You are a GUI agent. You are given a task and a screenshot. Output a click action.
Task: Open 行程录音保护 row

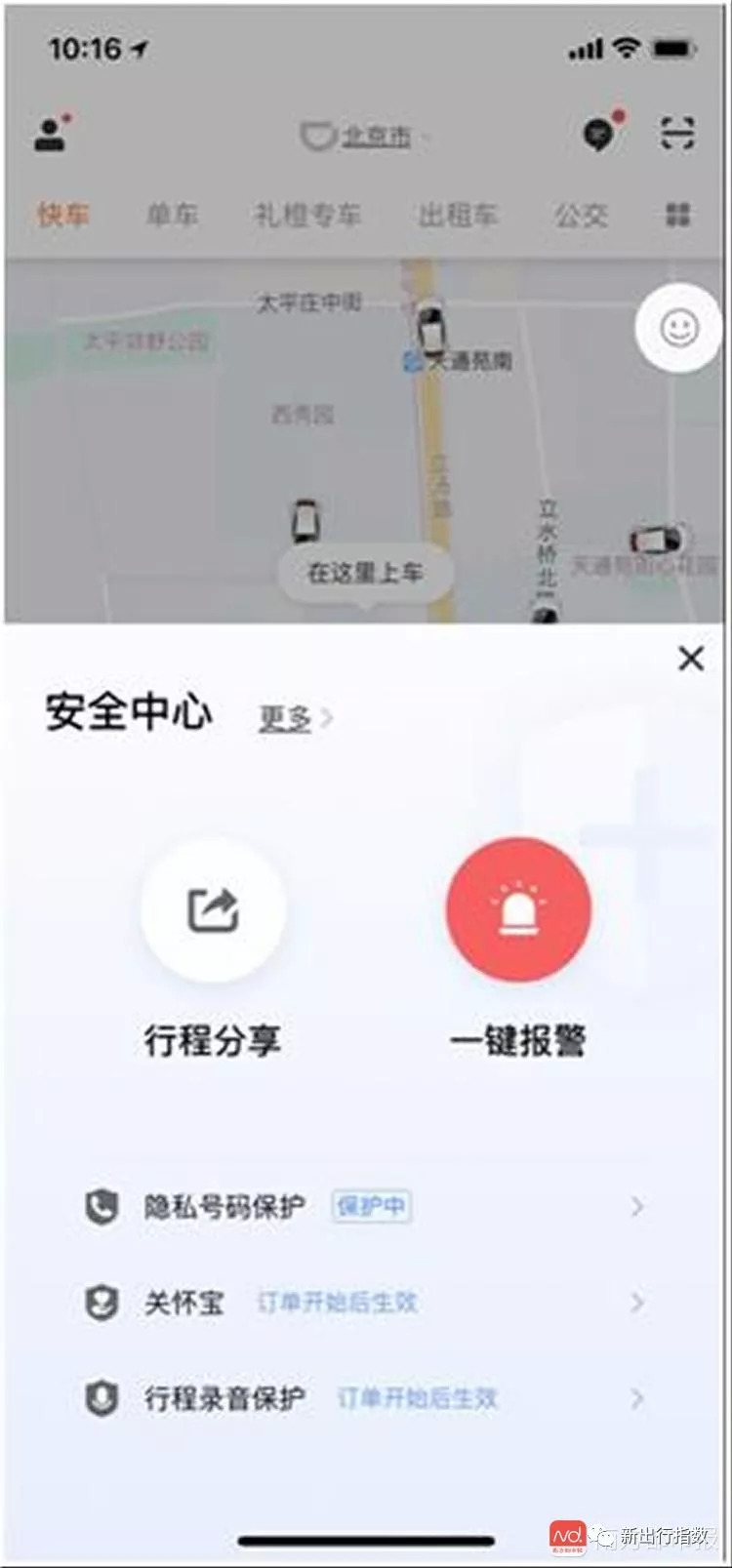365,1398
